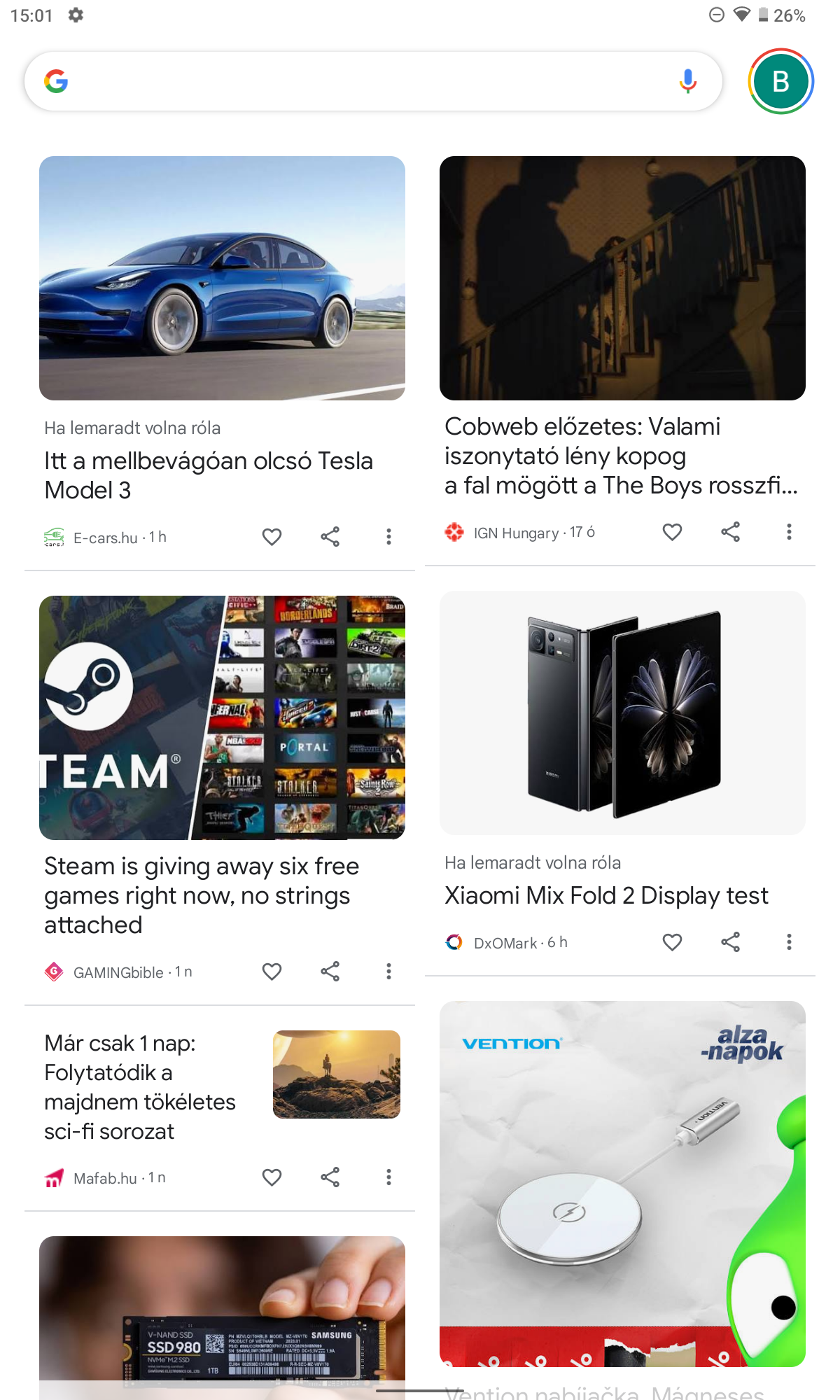Open the Tesla Model 3 article
This screenshot has width=840, height=1400.
click(209, 475)
